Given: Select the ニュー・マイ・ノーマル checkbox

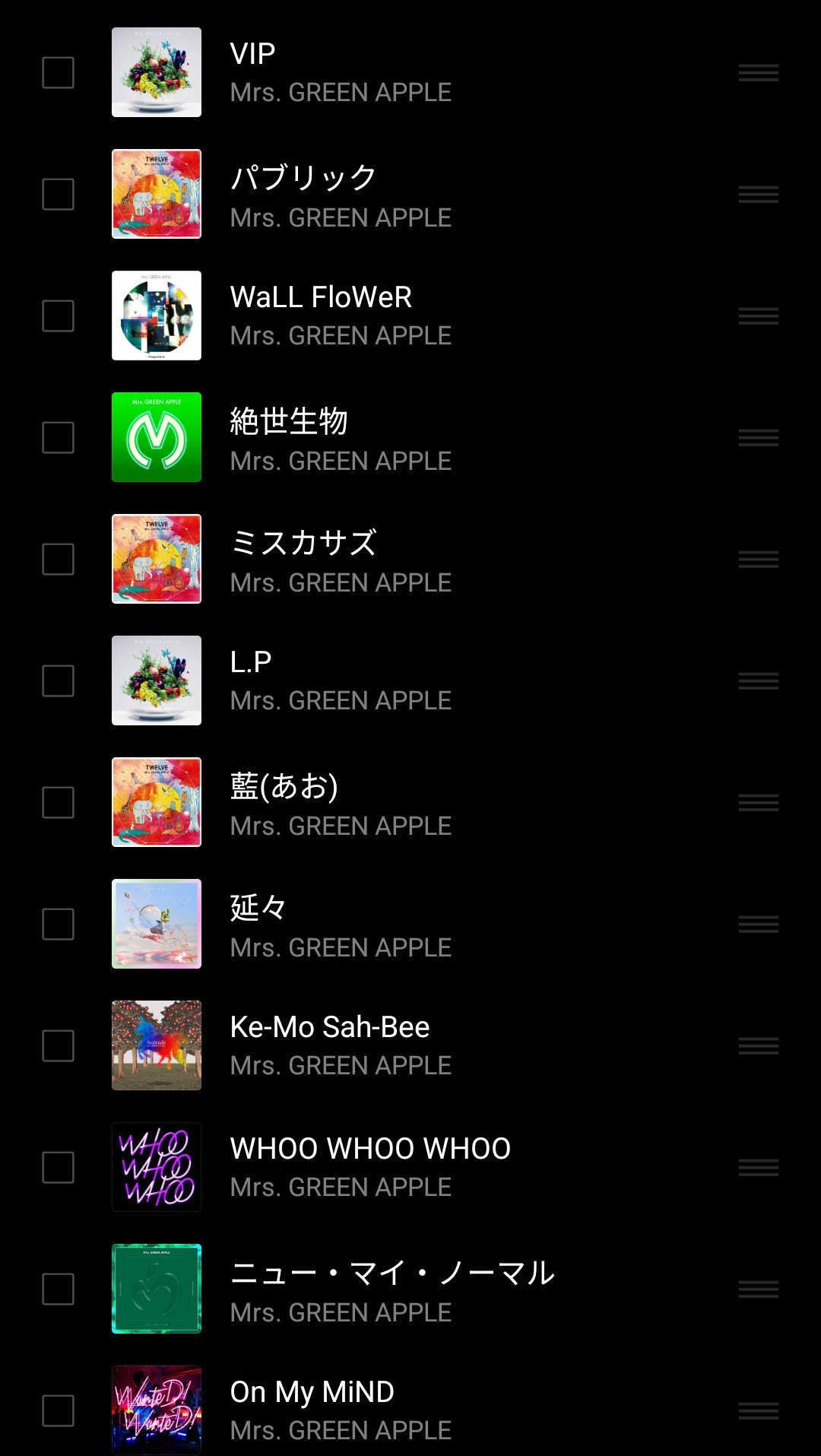Looking at the screenshot, I should 58,1289.
